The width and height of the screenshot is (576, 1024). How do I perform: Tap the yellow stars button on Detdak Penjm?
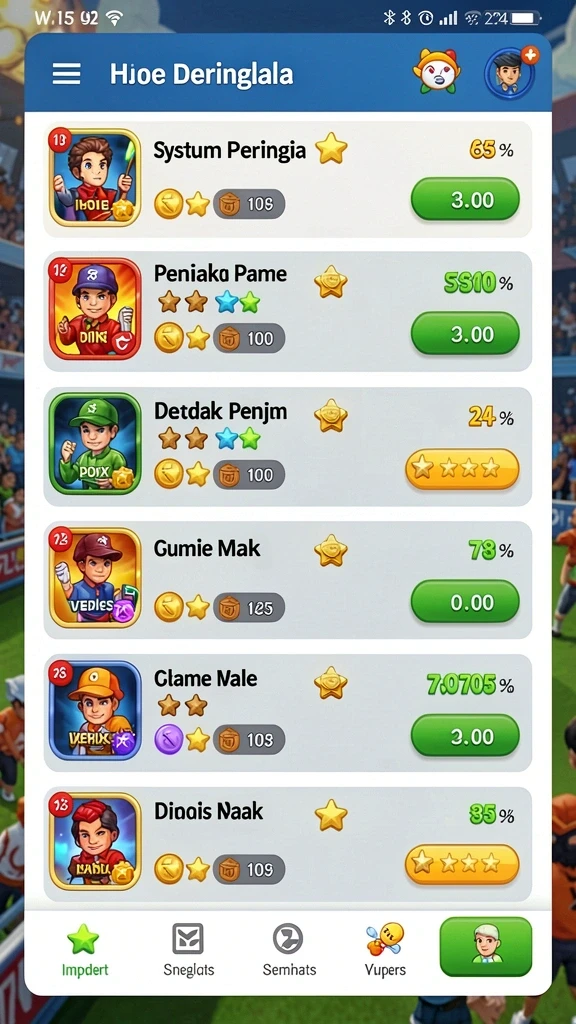[462, 468]
